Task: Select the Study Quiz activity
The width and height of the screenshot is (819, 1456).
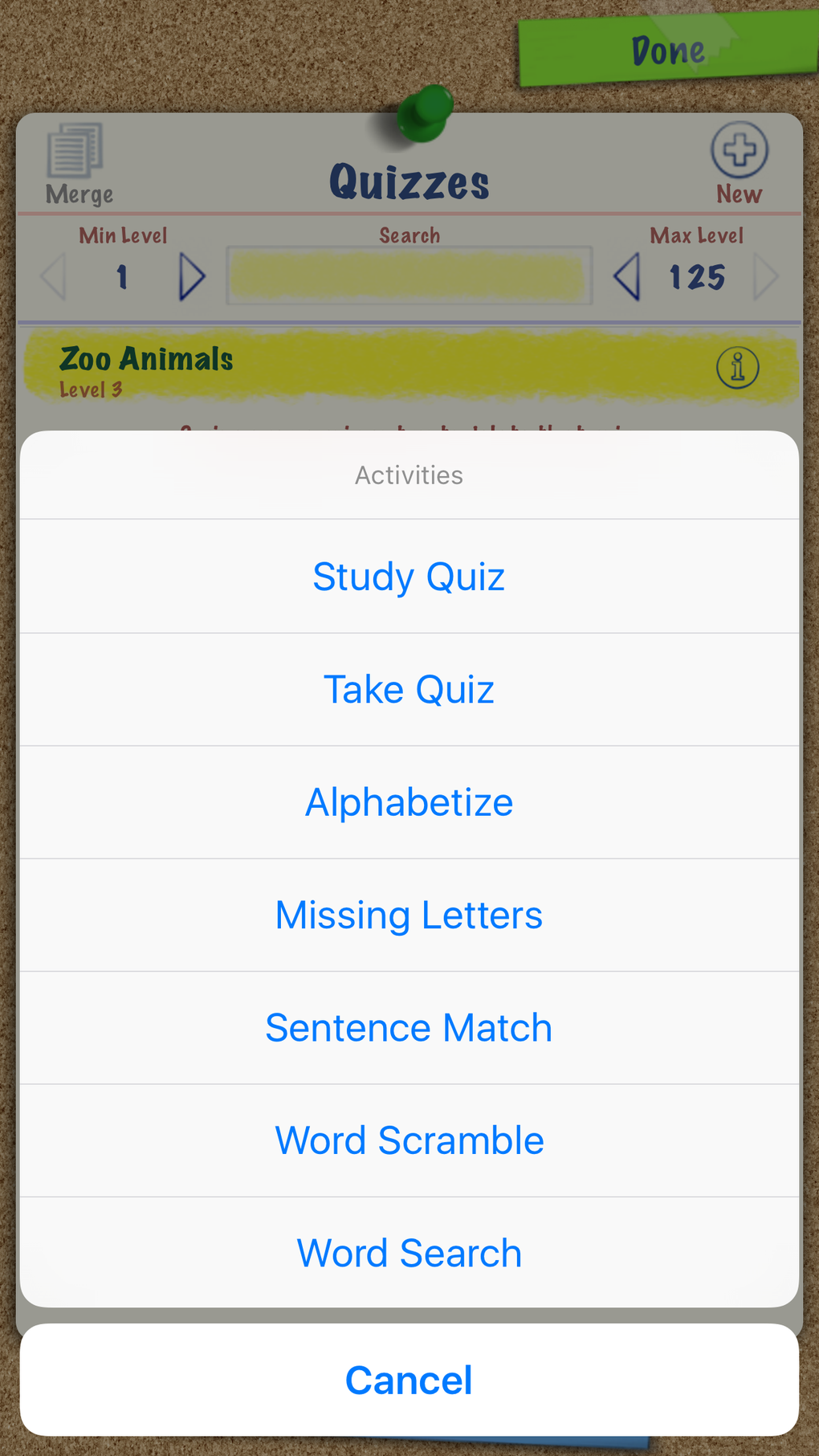Action: [409, 576]
